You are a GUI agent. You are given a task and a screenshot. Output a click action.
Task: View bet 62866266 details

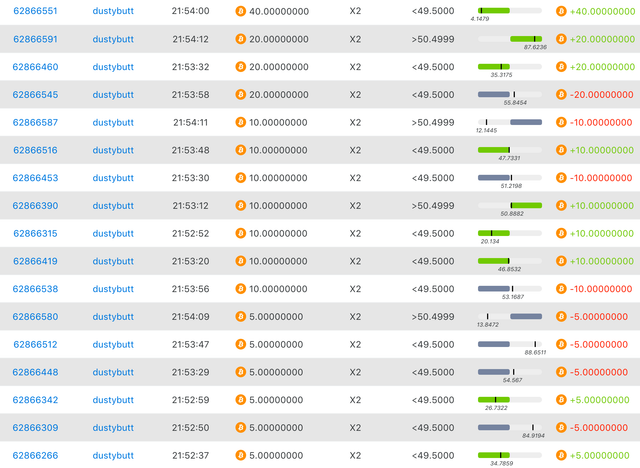click(35, 456)
